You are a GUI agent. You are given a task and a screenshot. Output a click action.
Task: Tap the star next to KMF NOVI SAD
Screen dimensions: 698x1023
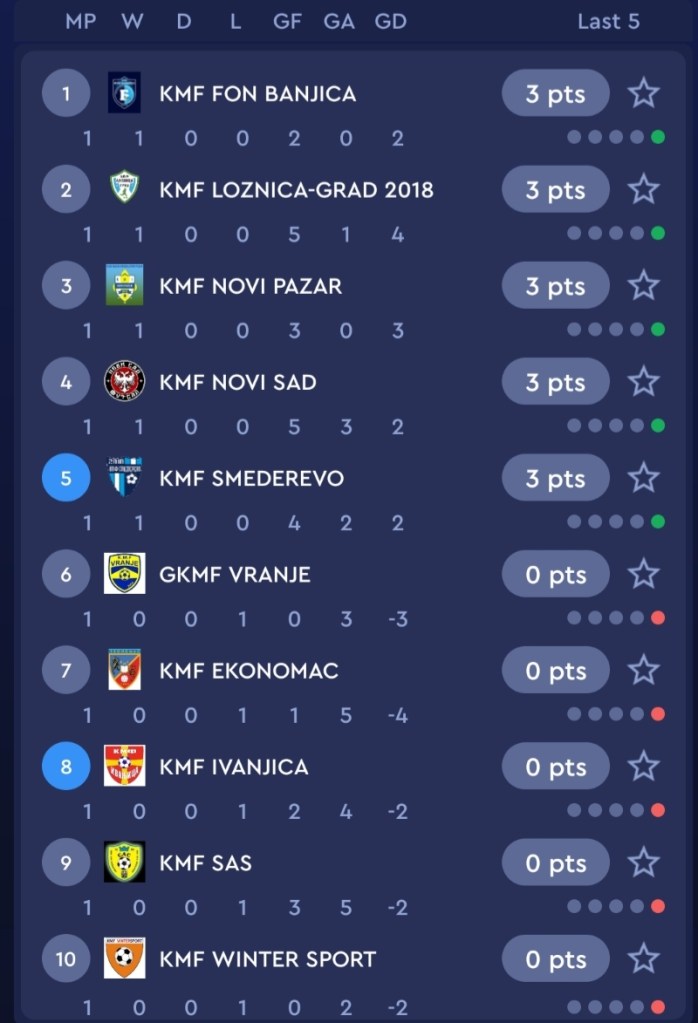(643, 382)
